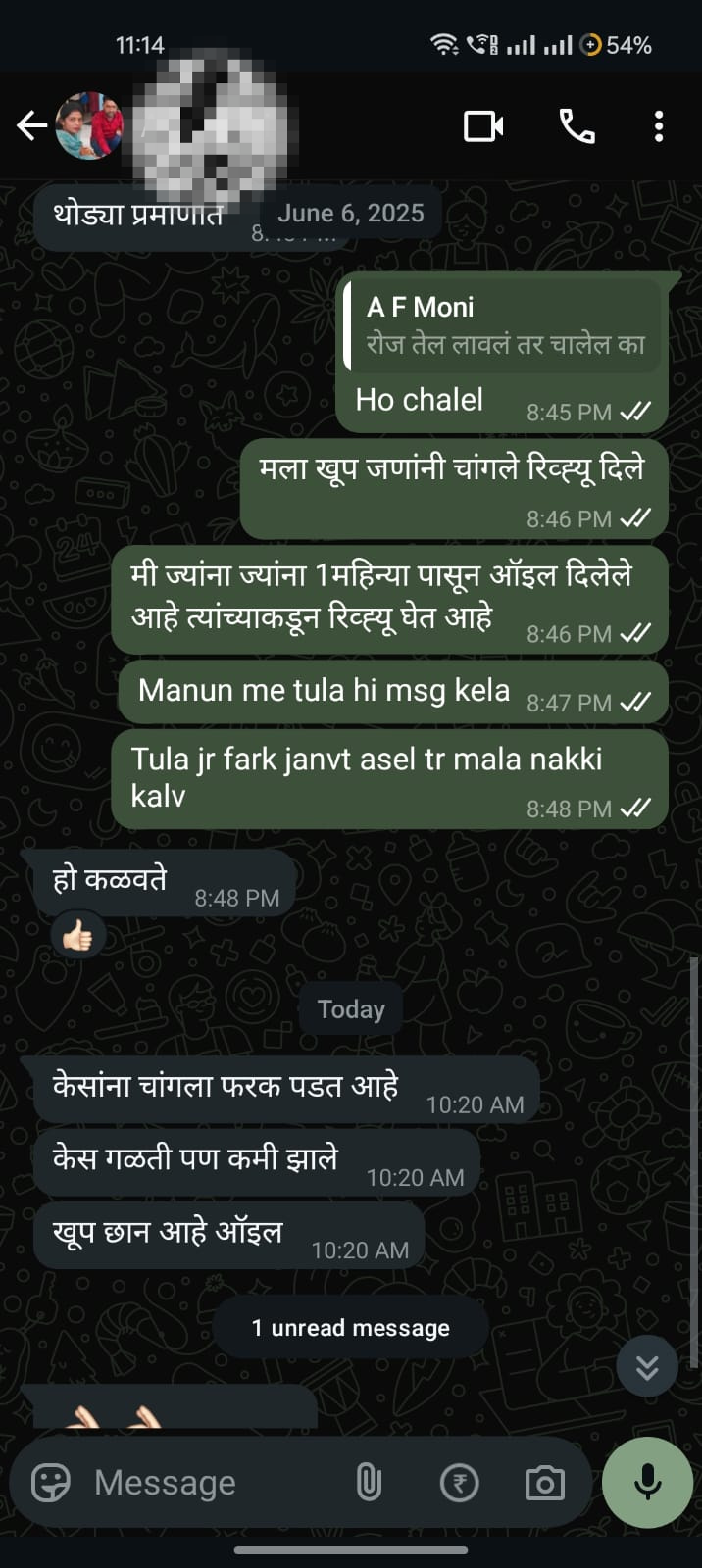Screen dimensions: 702x1568
Task: Open the contact's profile picture
Action: click(x=90, y=125)
